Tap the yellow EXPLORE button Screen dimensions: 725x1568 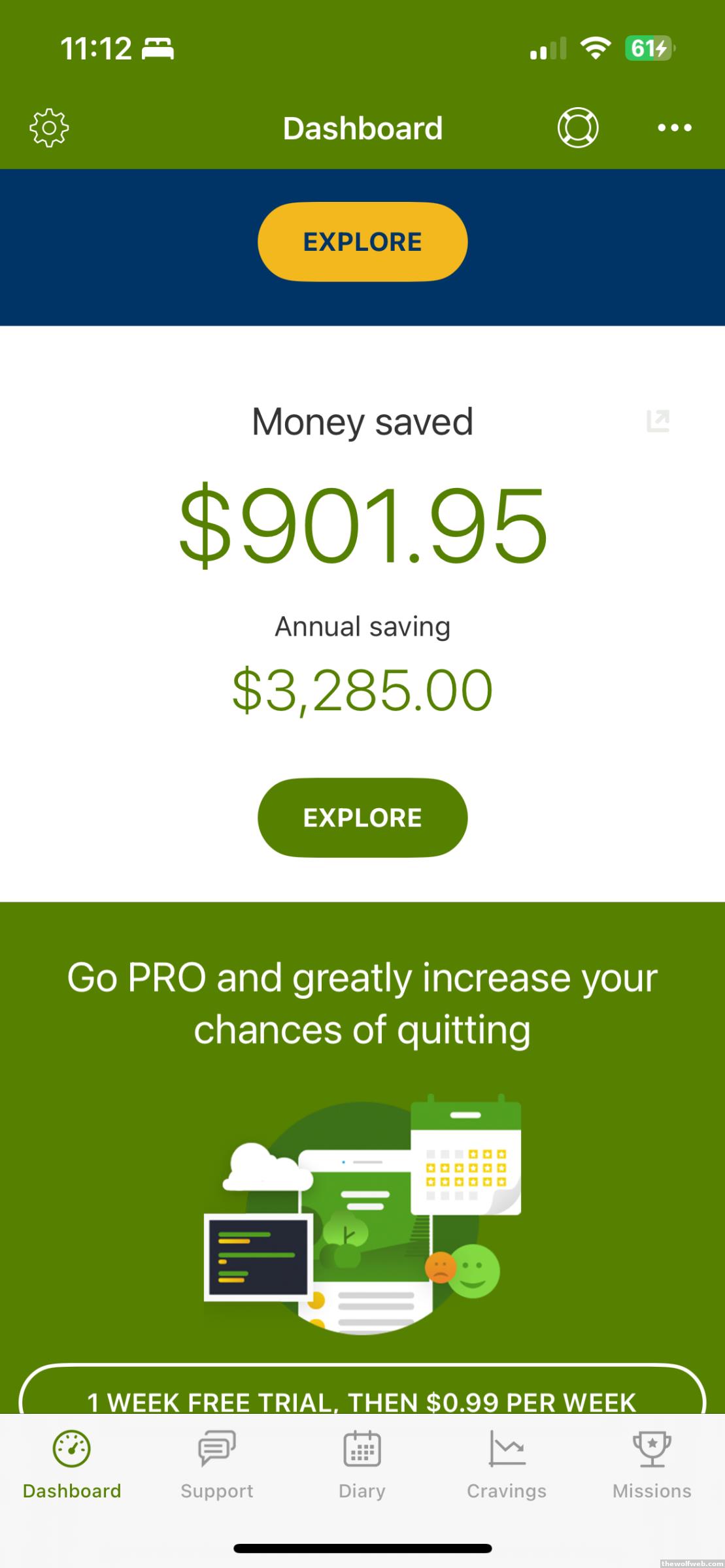(362, 242)
